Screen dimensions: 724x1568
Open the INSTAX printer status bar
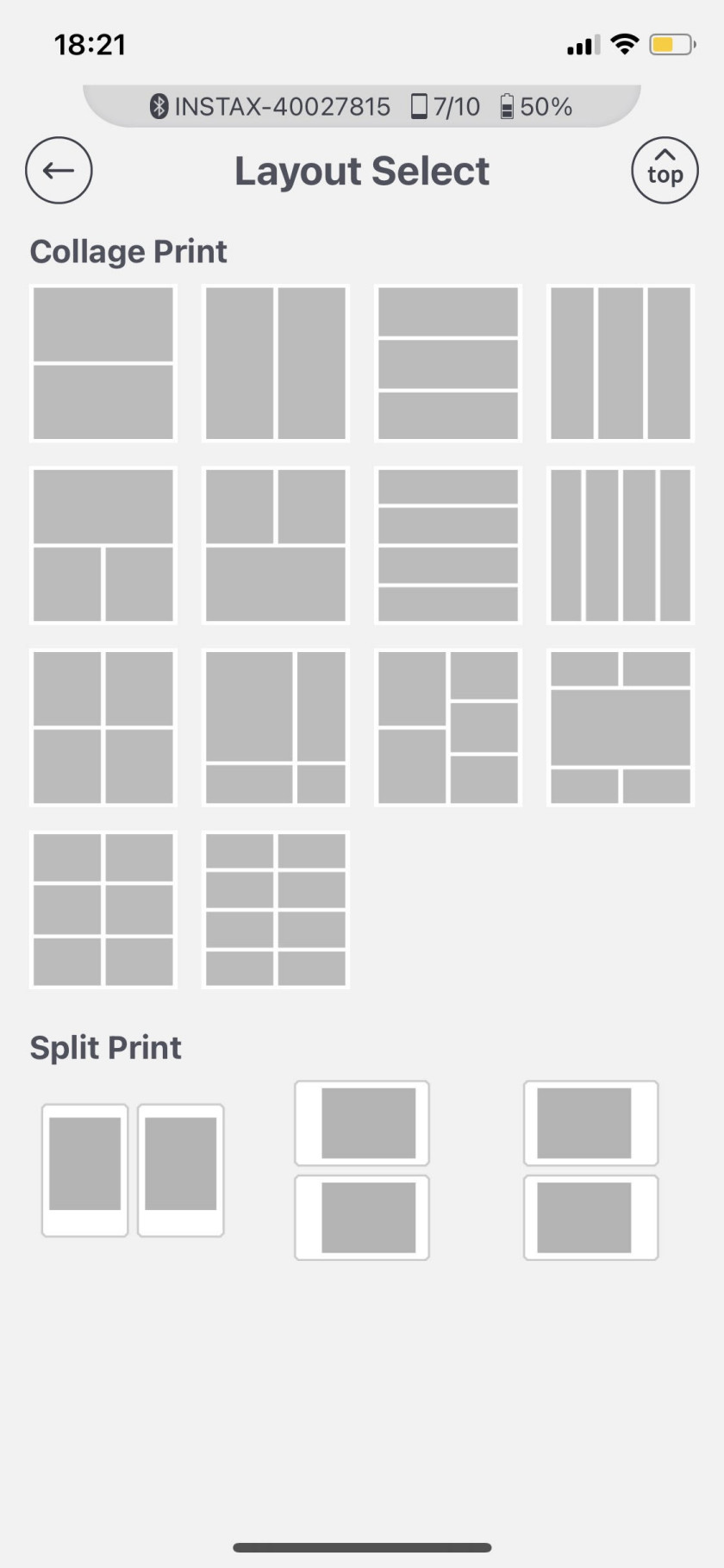click(x=361, y=107)
